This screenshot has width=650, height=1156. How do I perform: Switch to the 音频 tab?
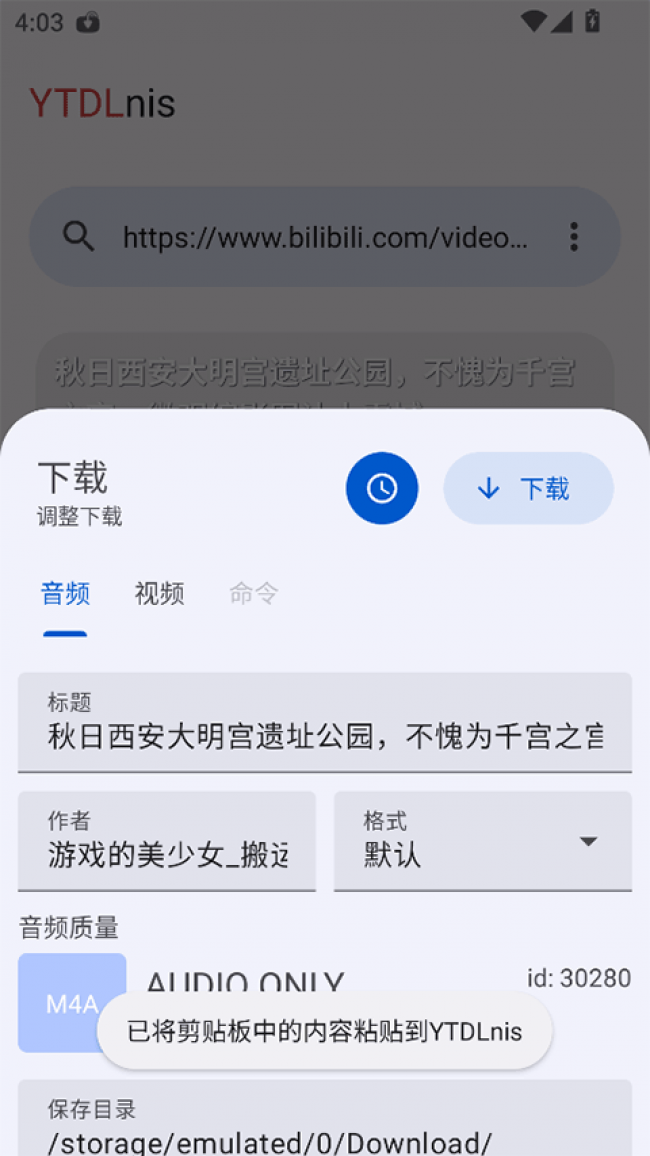click(65, 594)
